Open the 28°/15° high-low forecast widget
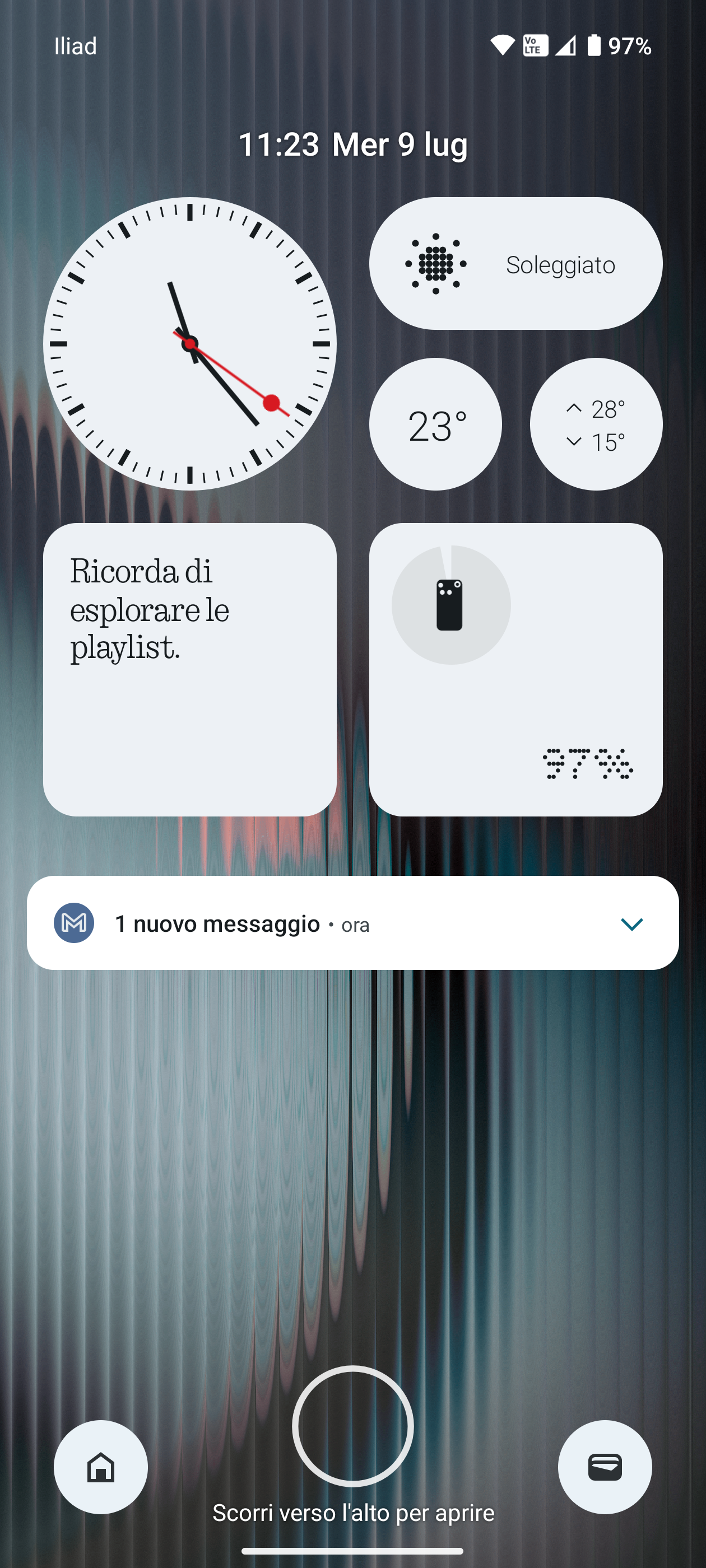 point(596,424)
